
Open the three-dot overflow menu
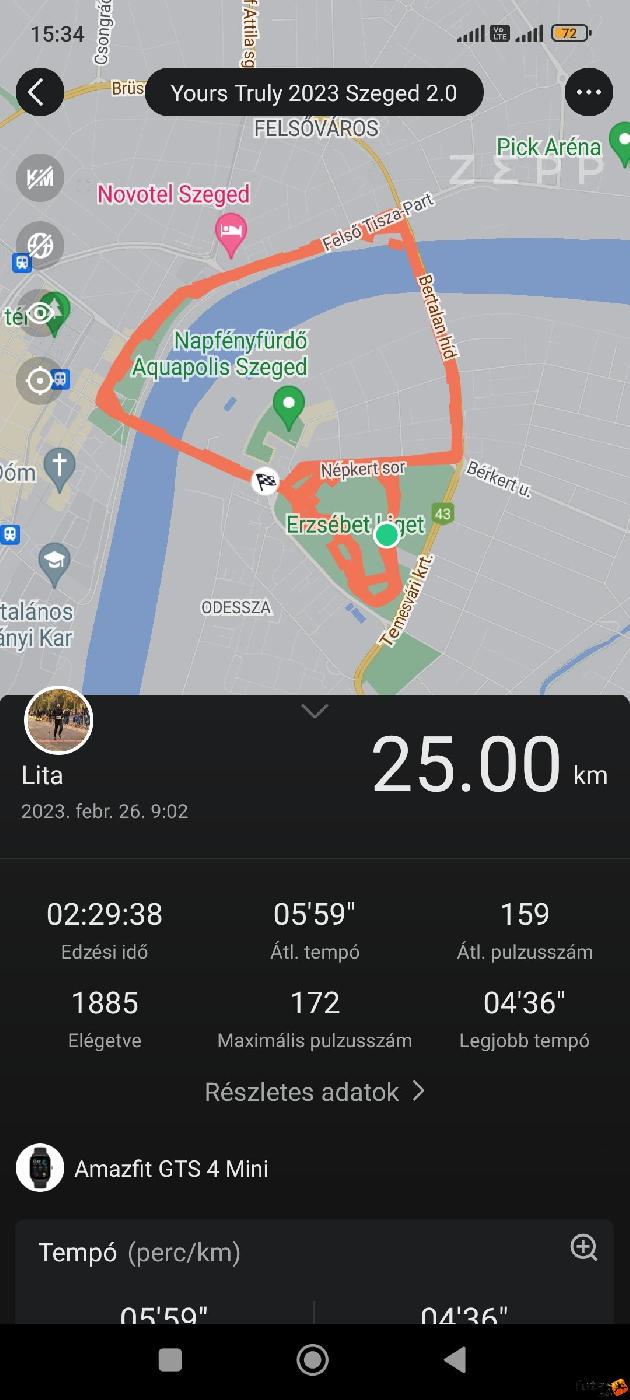[589, 93]
